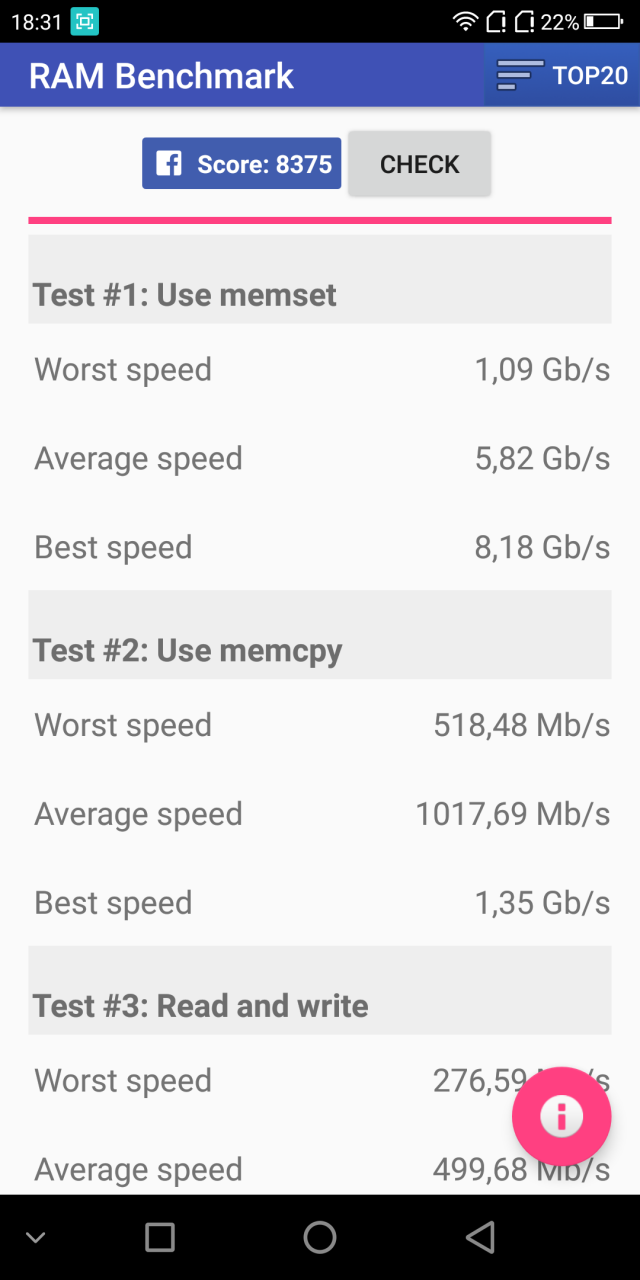Open the pink info floating button
This screenshot has width=640, height=1280.
tap(561, 1116)
